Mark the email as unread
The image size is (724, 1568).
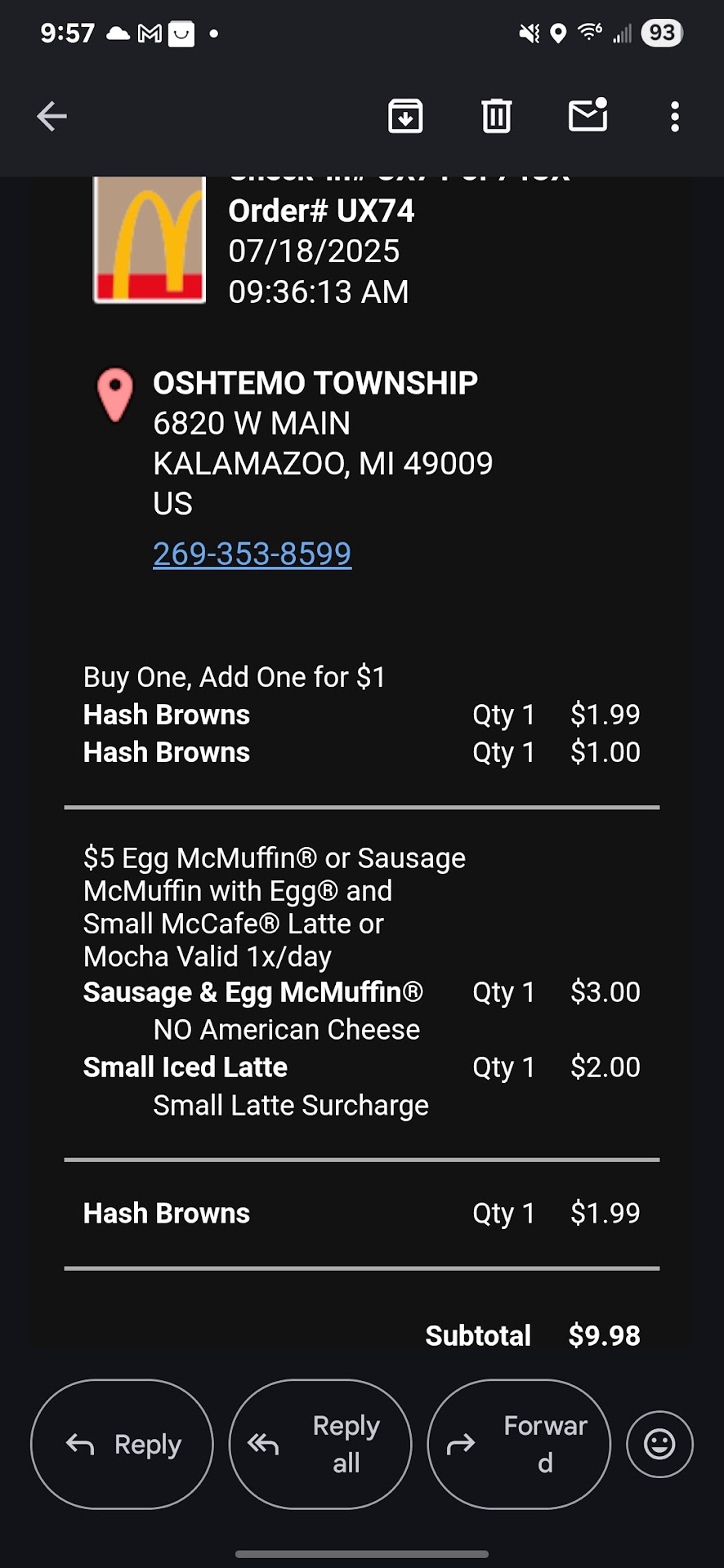(588, 116)
